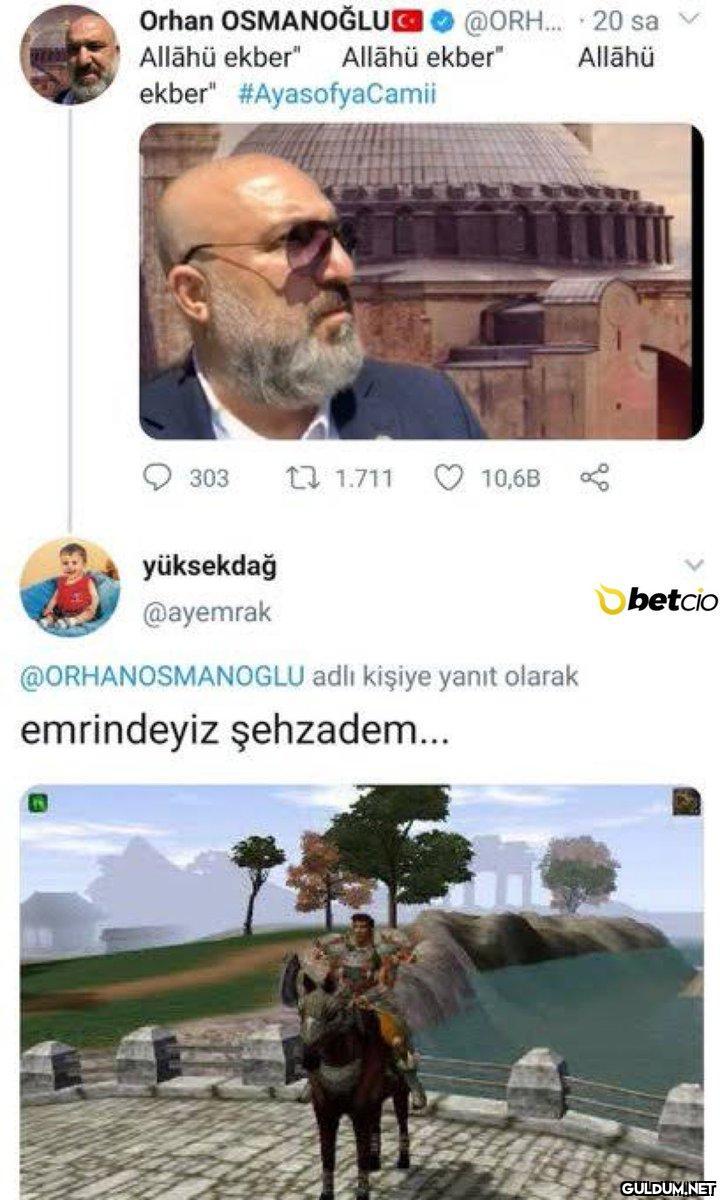View yüksekdağ's profile picture

(x=69, y=588)
